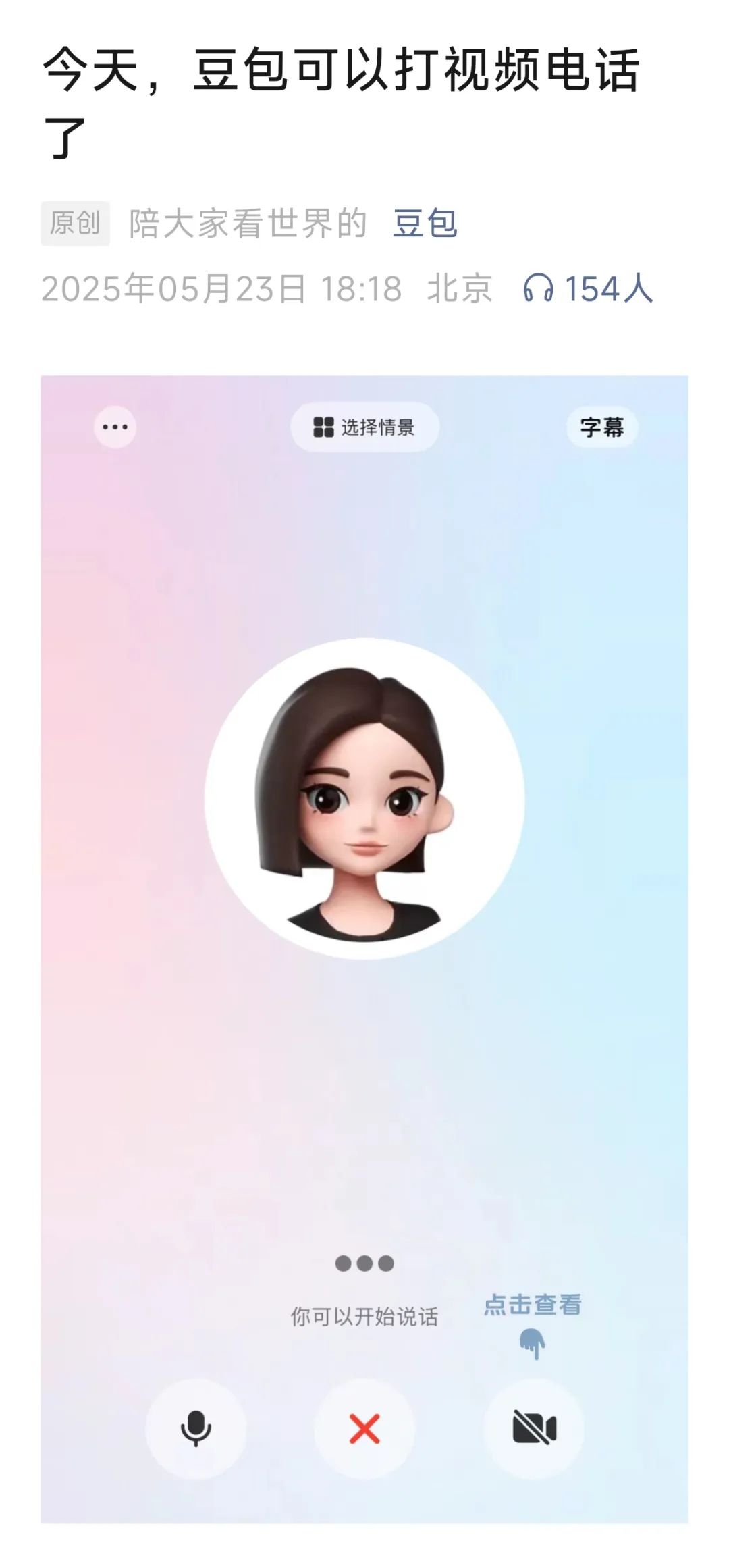Open the 豆包 official account link
The width and height of the screenshot is (729, 1568).
click(425, 224)
